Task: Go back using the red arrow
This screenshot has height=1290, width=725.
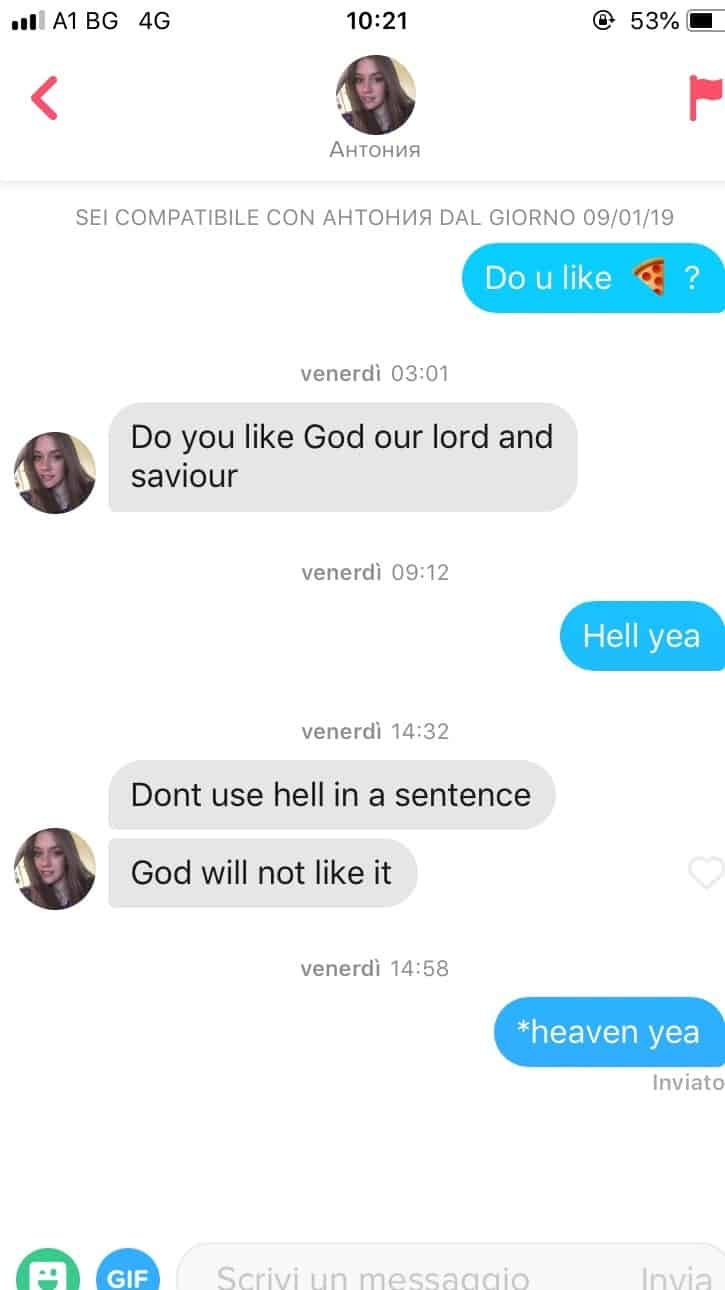Action: pyautogui.click(x=45, y=98)
